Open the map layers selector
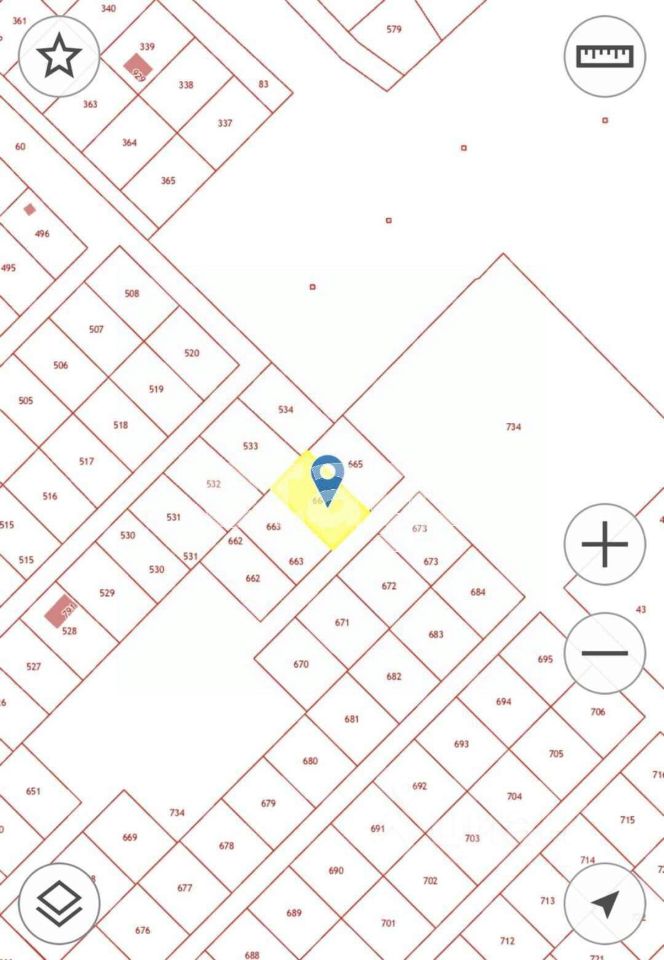The image size is (664, 960). 59,903
